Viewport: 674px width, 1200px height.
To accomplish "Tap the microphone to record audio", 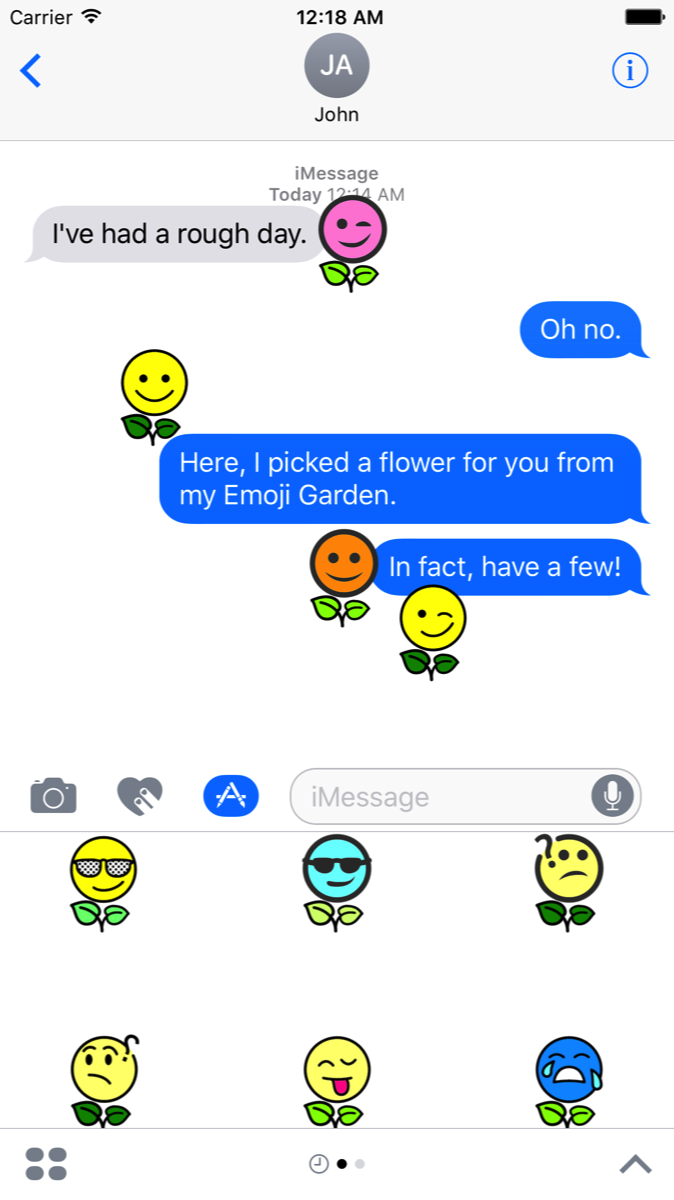I will (x=612, y=796).
